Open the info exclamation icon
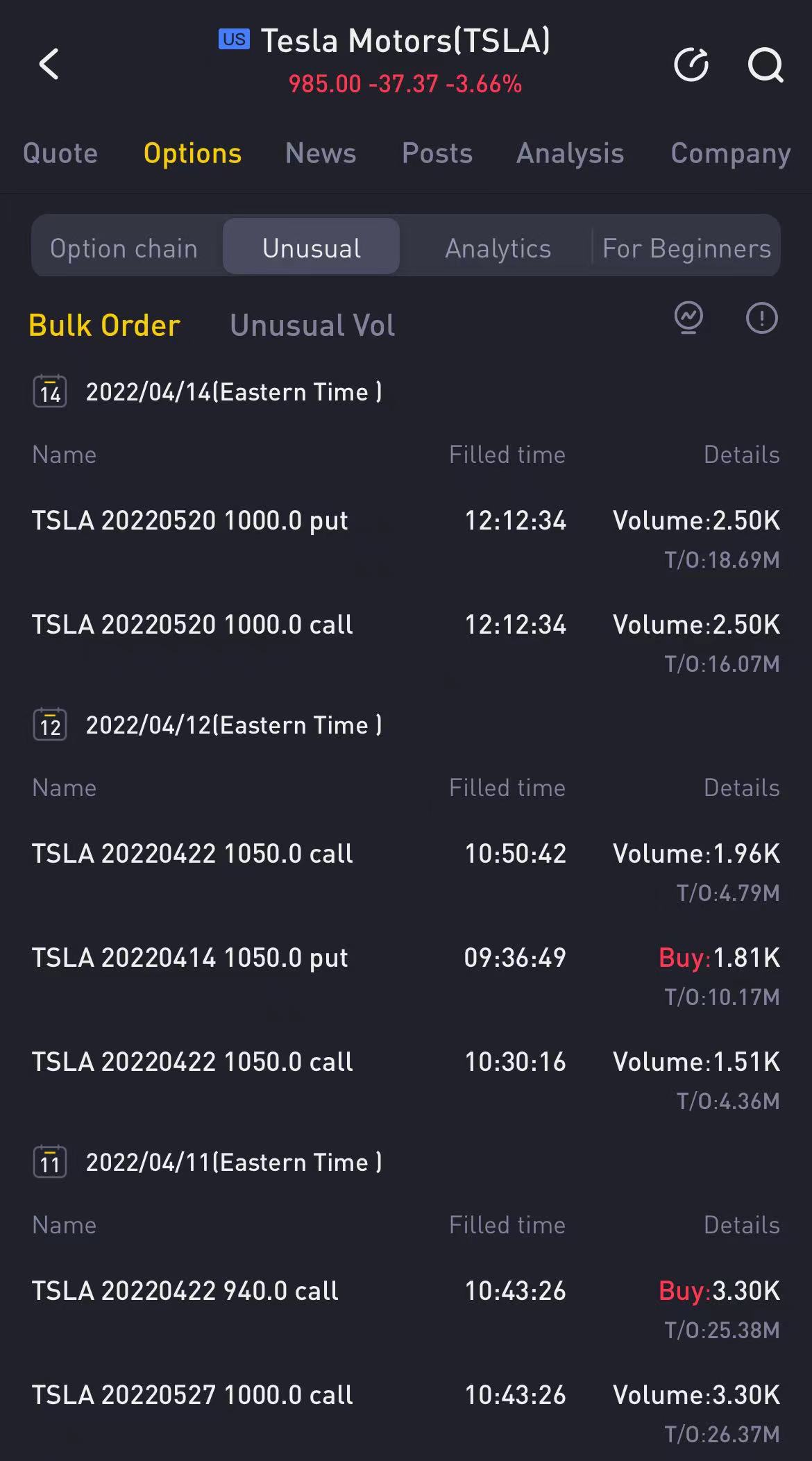Image resolution: width=812 pixels, height=1461 pixels. pos(762,319)
